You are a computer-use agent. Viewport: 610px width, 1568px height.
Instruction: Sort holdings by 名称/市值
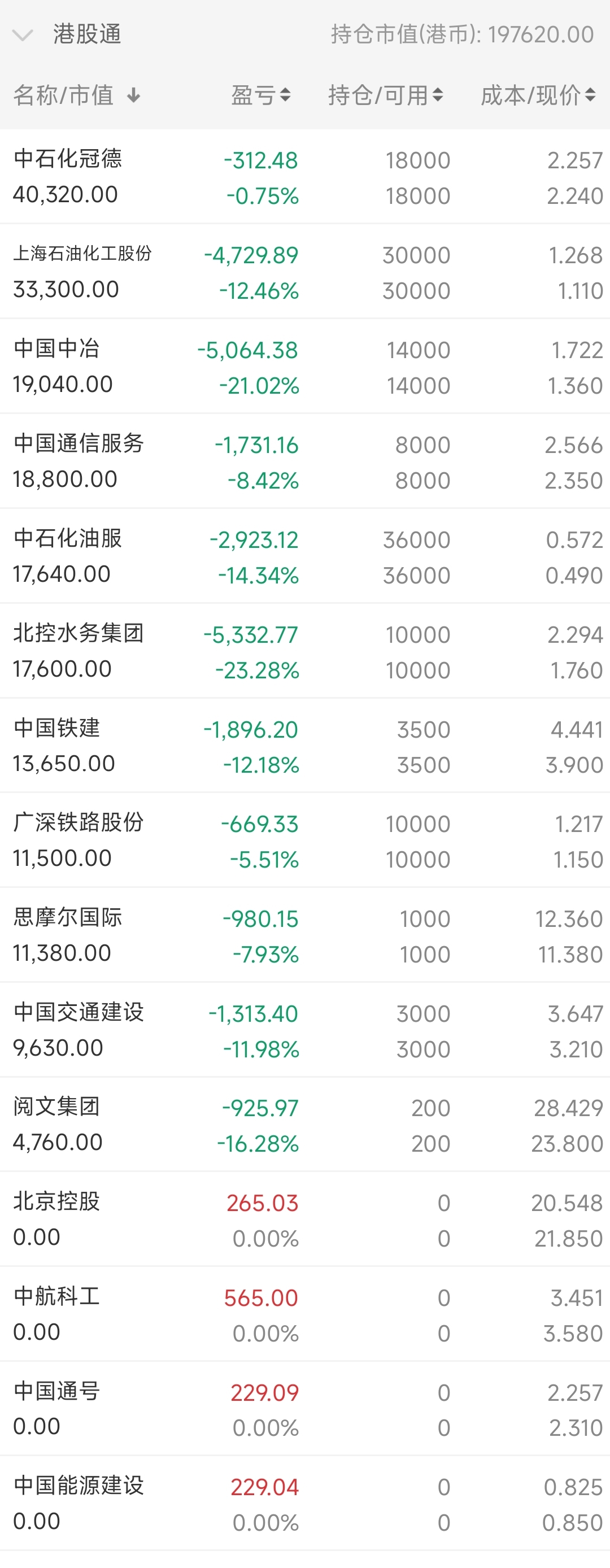click(x=77, y=95)
